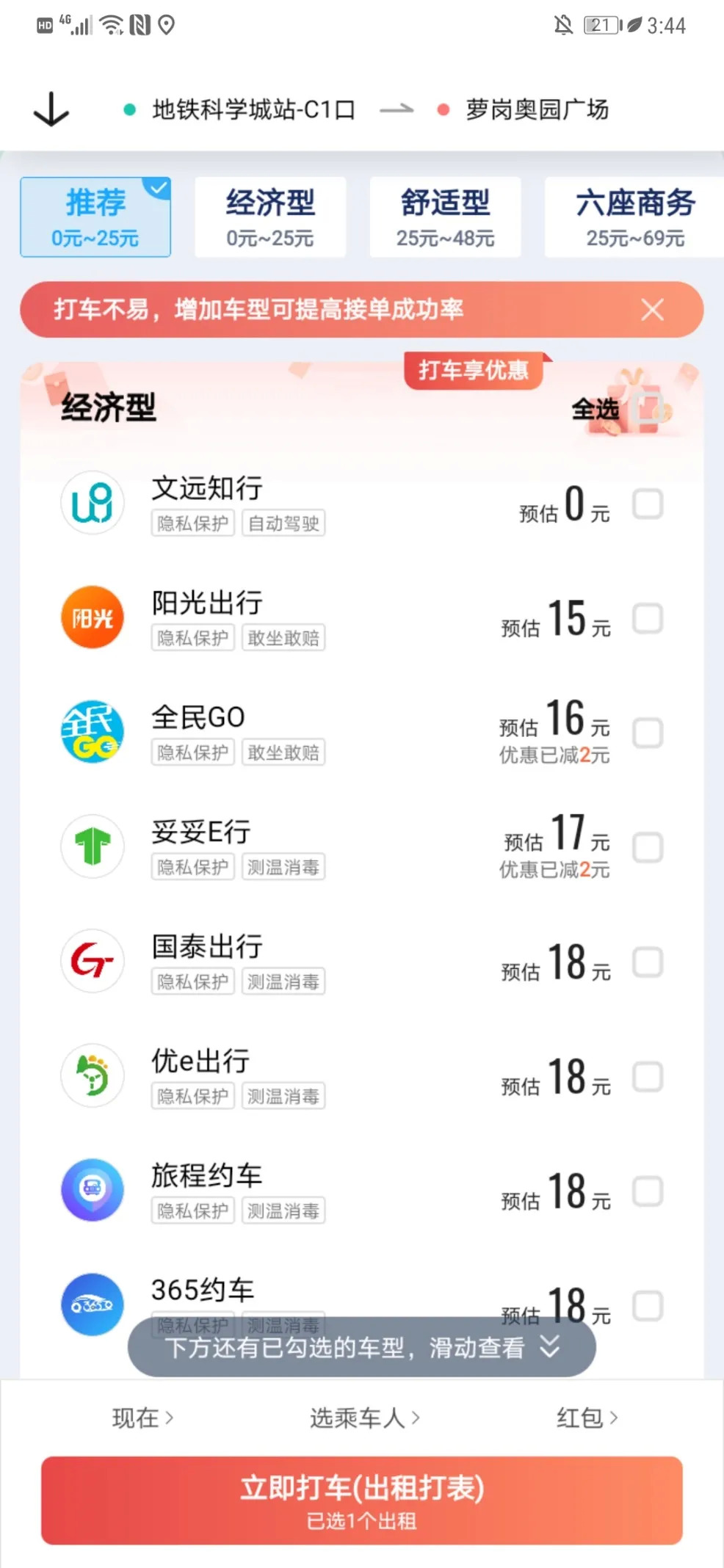The image size is (724, 1568).
Task: Tick the 旅程约车 checkbox
Action: (x=648, y=1191)
